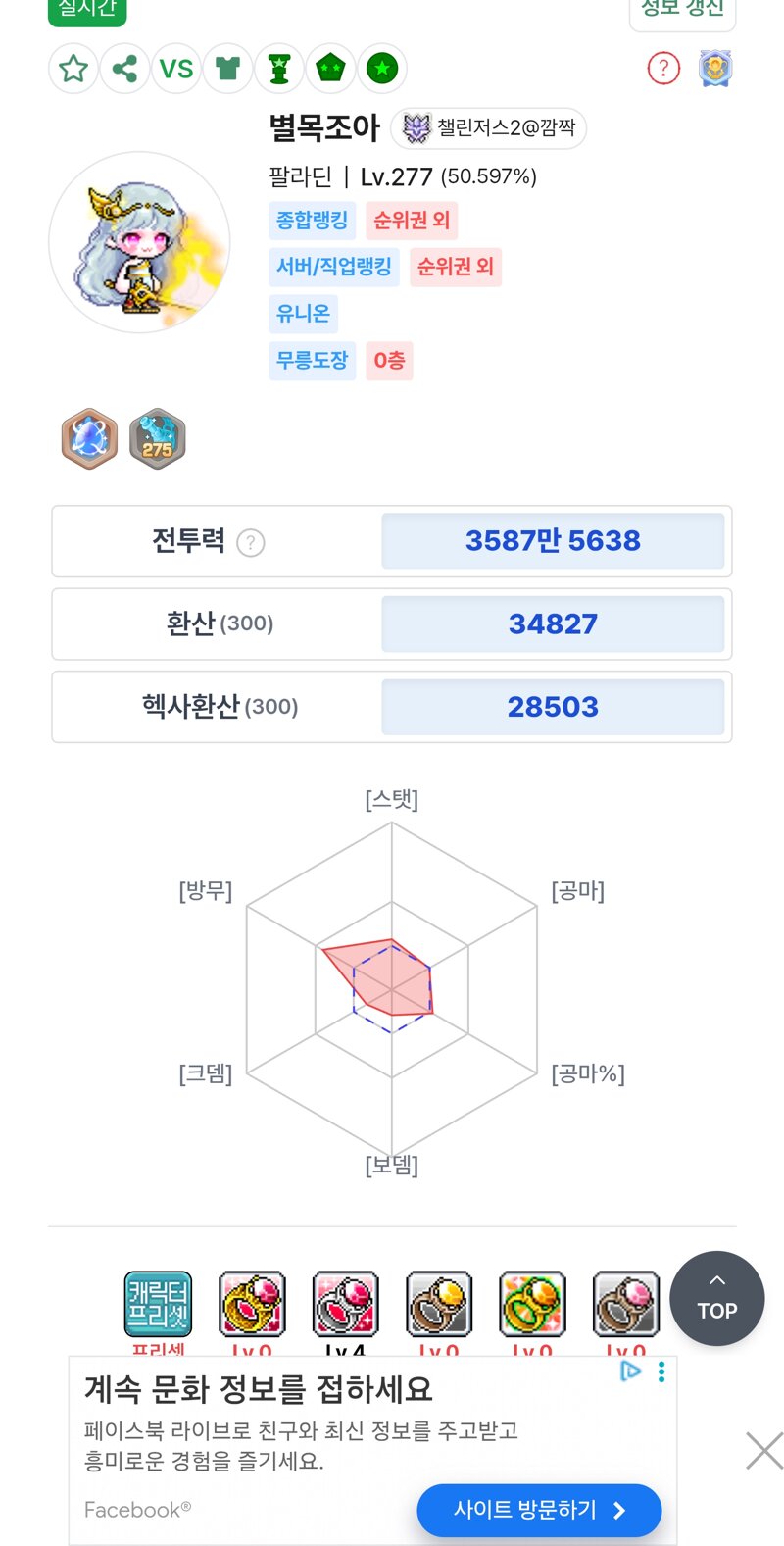
Task: Select the 캐릭터 프리셋 item
Action: 158,1304
